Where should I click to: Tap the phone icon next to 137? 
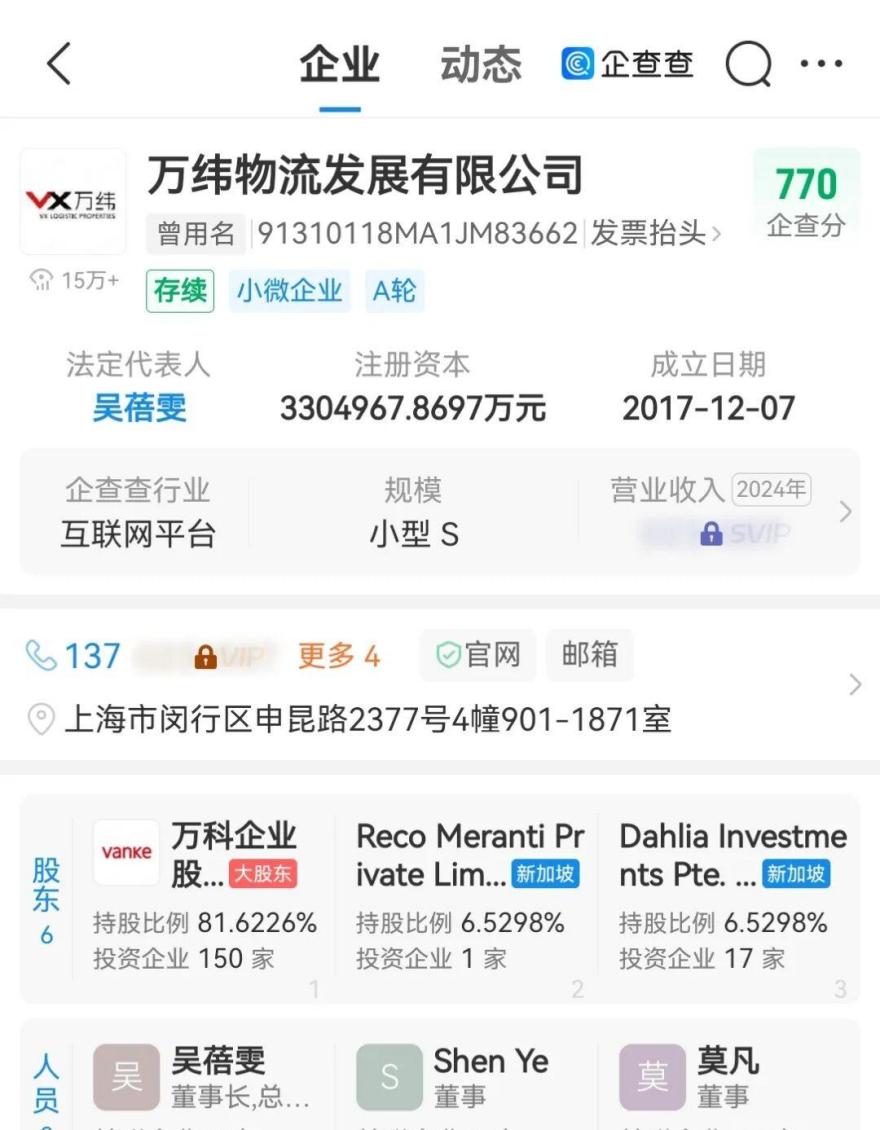40,655
